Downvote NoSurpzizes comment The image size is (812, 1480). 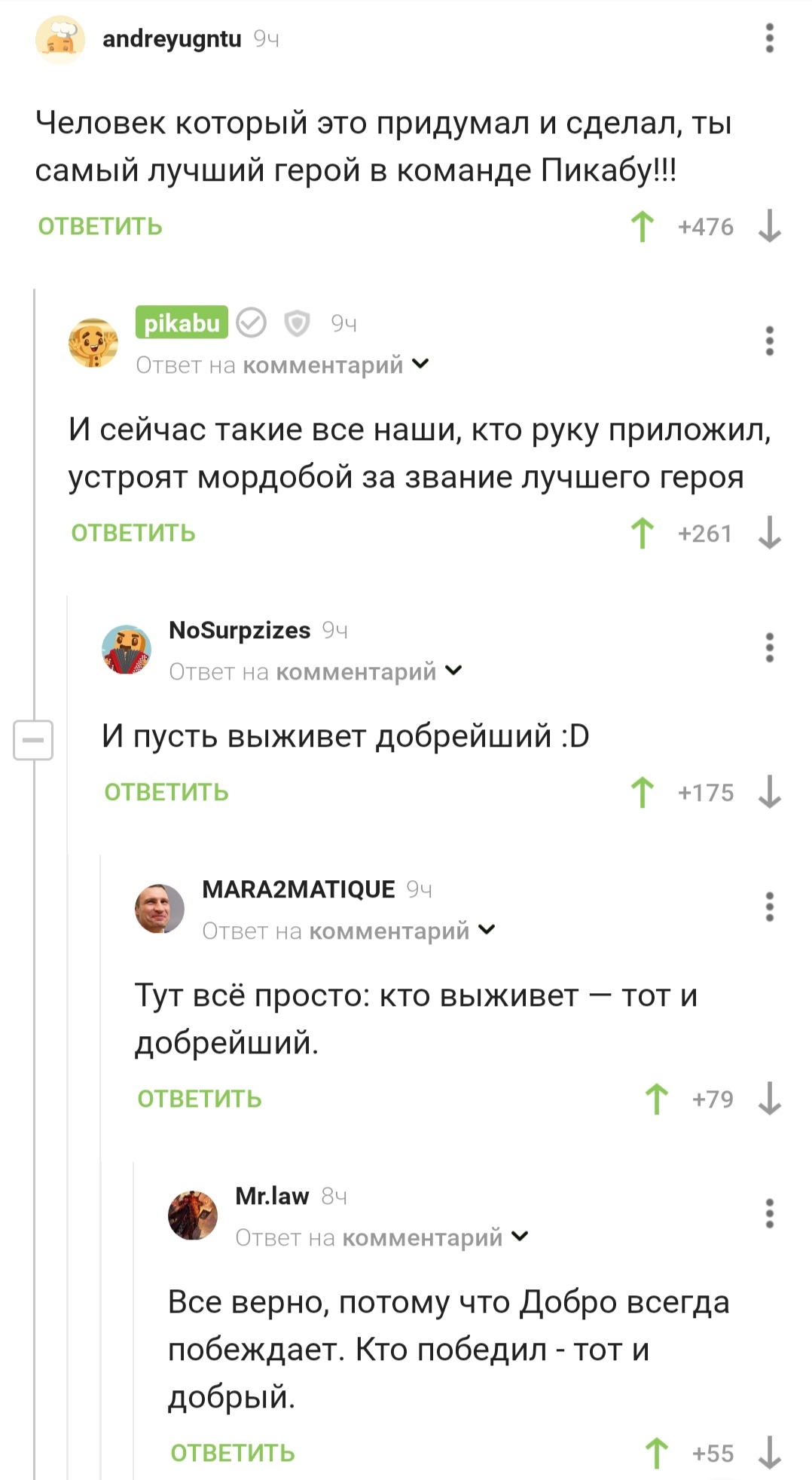769,792
